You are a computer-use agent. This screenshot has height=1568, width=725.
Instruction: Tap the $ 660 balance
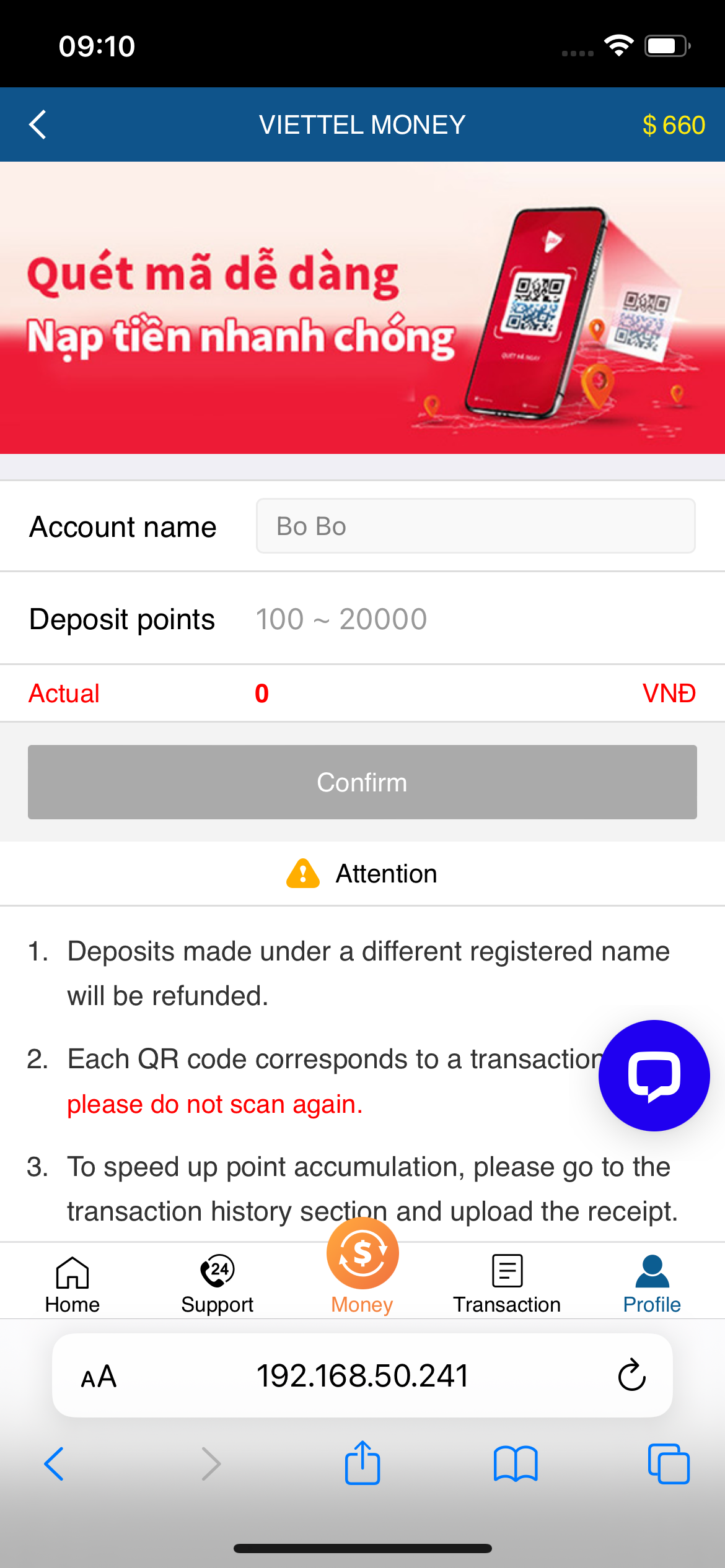click(x=674, y=125)
